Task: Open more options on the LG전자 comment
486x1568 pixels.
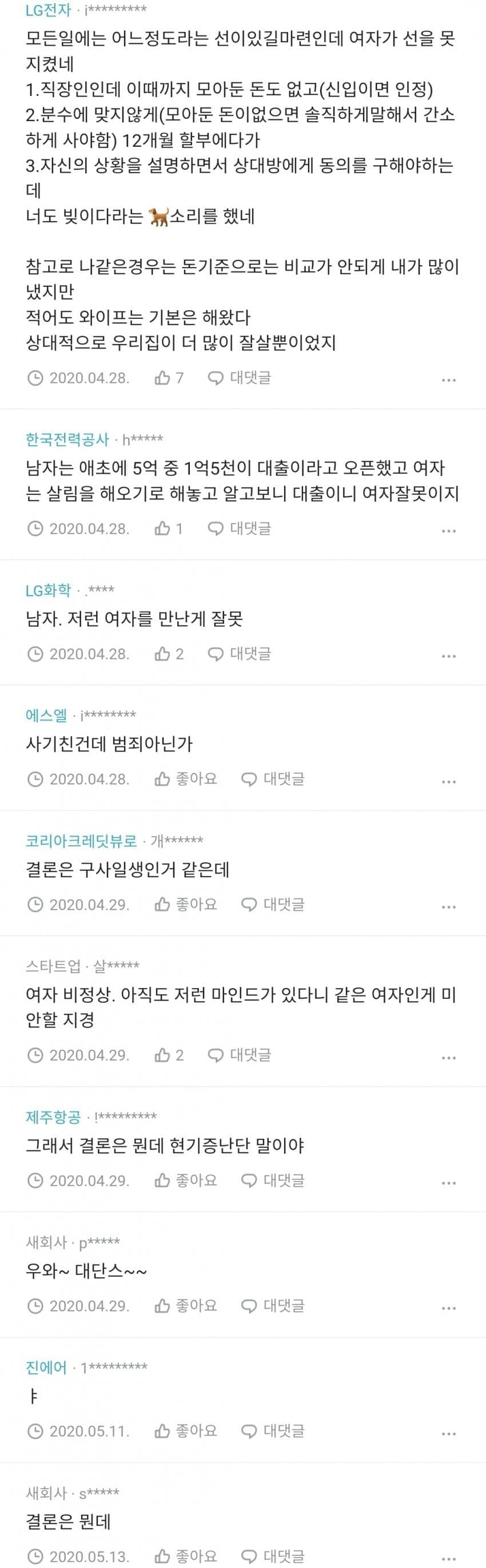Action: [x=449, y=380]
